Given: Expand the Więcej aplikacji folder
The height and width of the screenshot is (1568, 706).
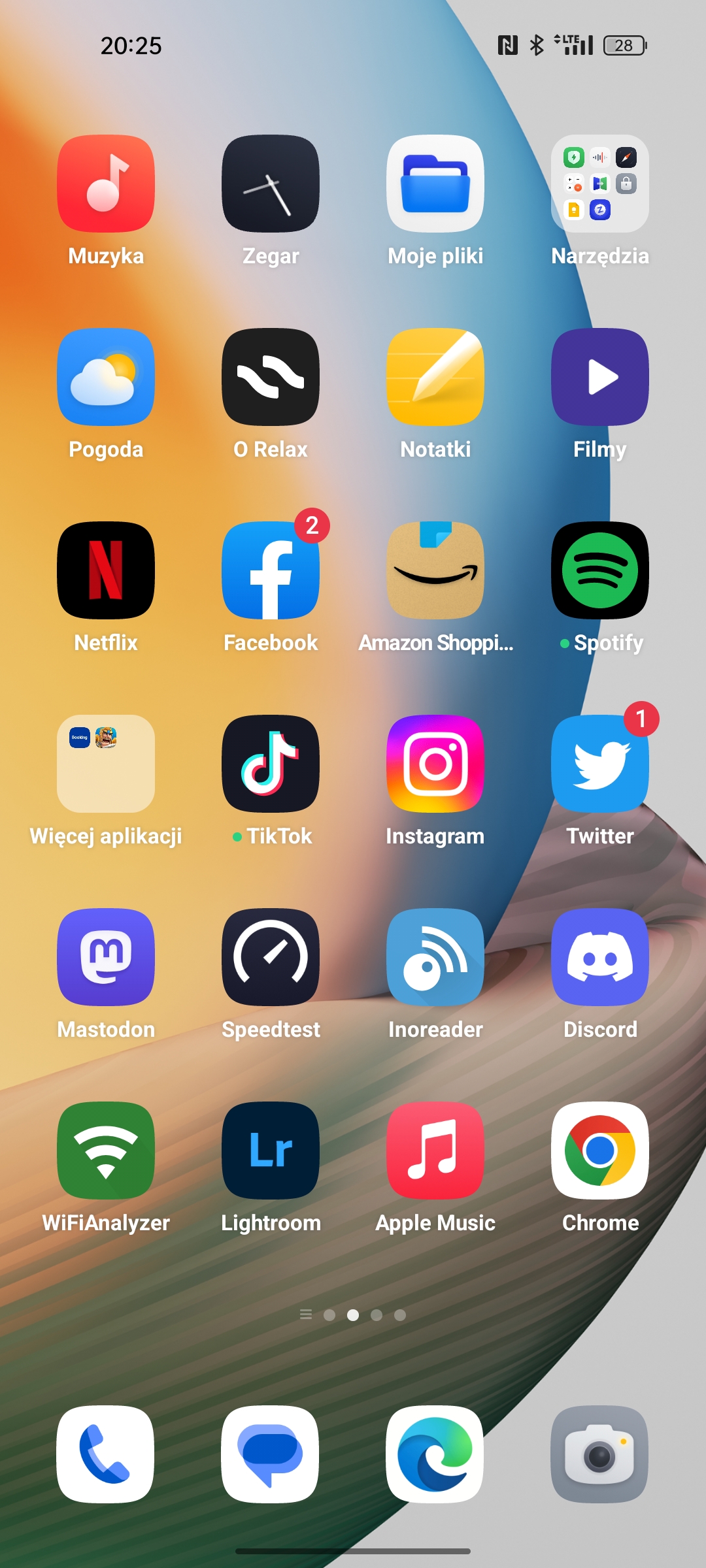Looking at the screenshot, I should point(105,763).
